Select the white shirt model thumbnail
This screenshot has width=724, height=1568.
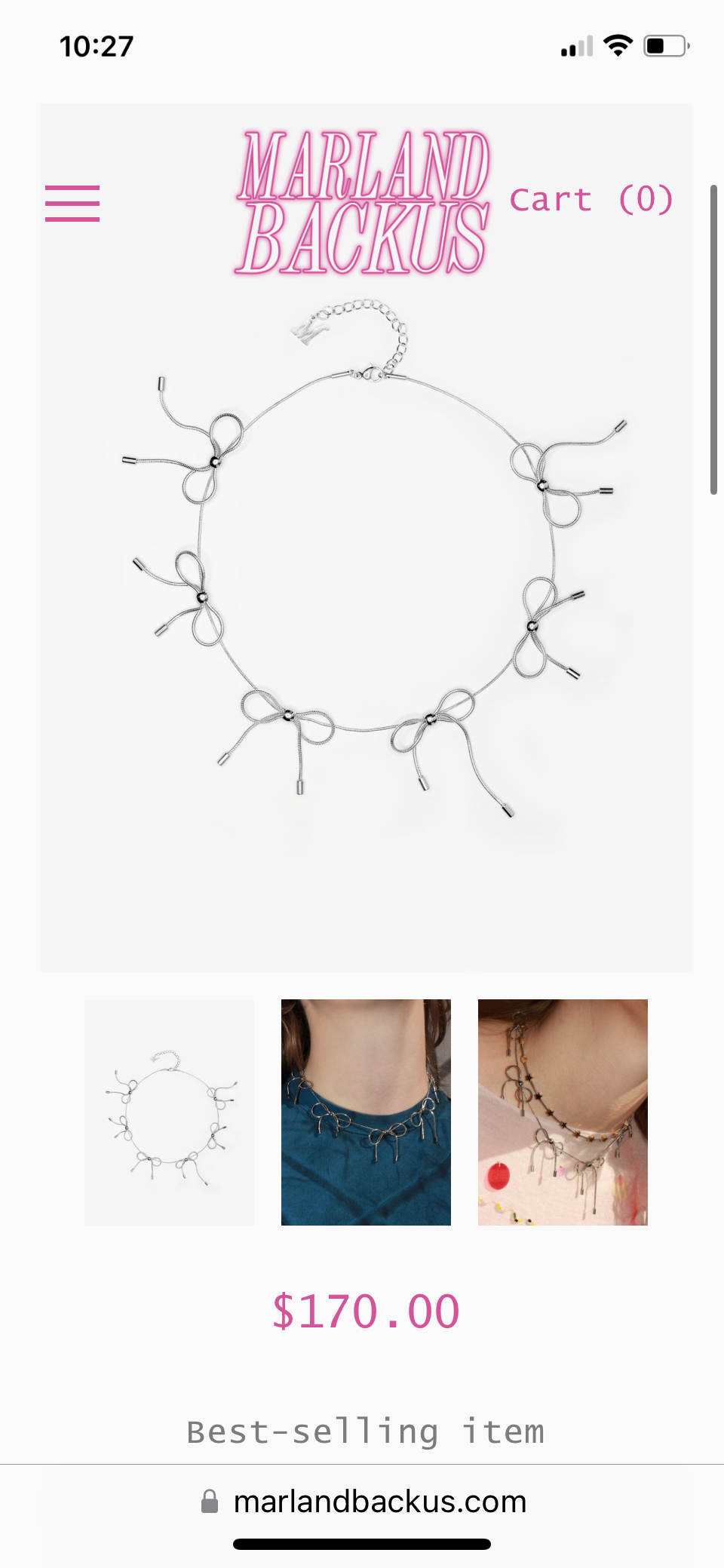[563, 1112]
